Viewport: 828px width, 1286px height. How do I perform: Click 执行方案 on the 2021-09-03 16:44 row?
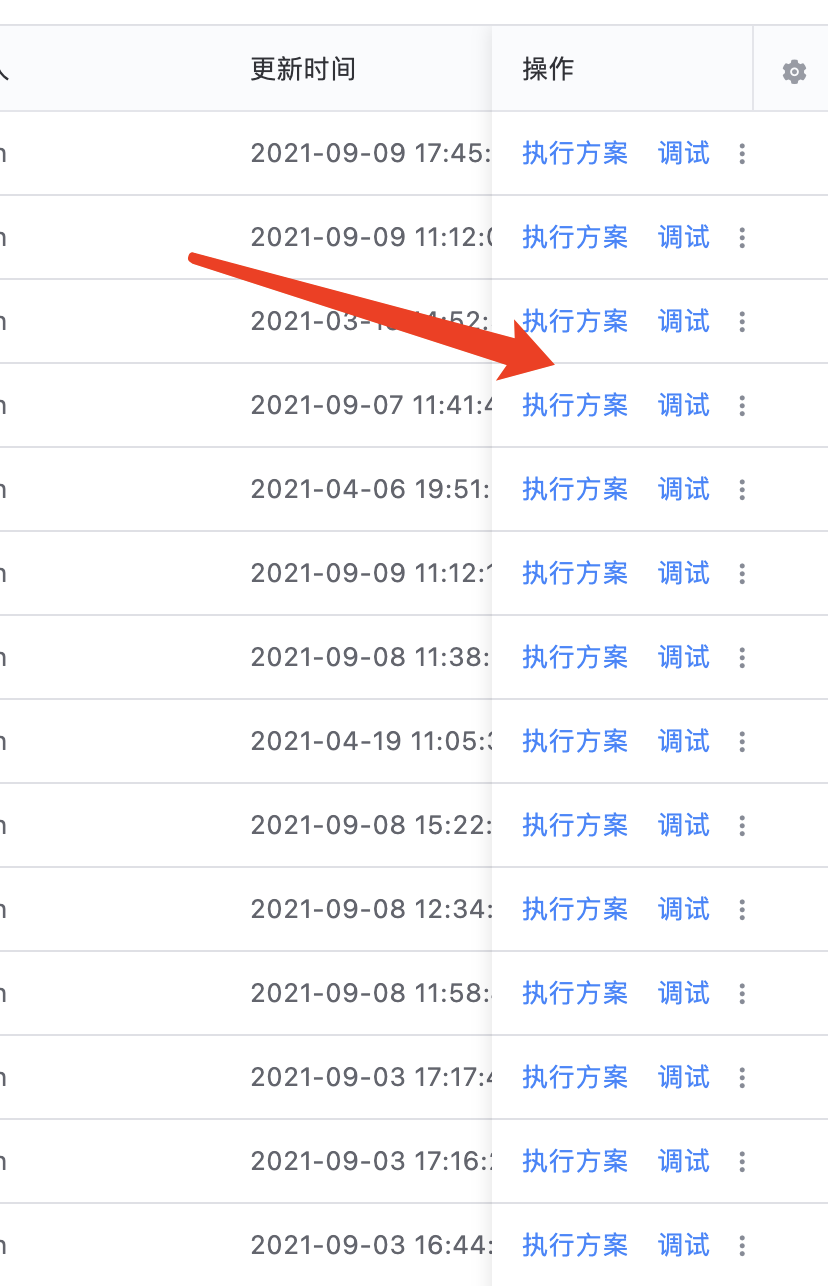pos(575,1245)
